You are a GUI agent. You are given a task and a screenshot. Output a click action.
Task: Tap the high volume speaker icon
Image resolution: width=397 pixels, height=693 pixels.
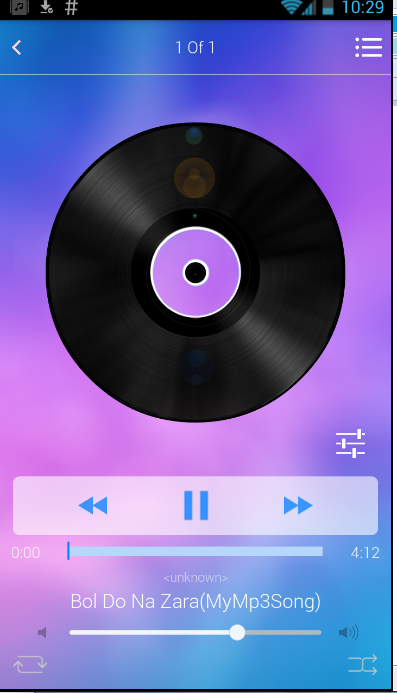point(348,632)
